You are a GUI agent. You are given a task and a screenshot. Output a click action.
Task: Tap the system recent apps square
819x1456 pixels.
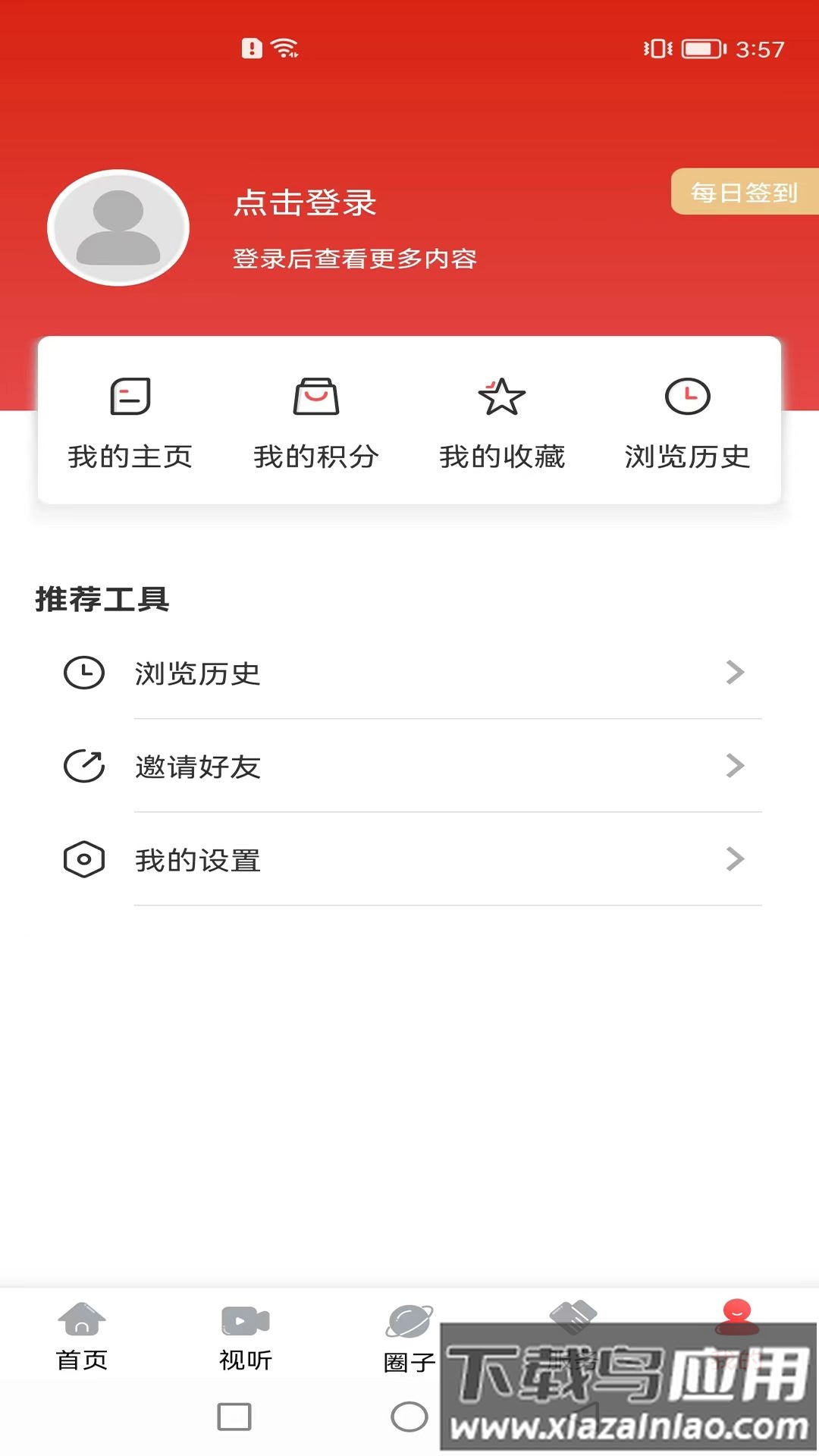tap(234, 1417)
